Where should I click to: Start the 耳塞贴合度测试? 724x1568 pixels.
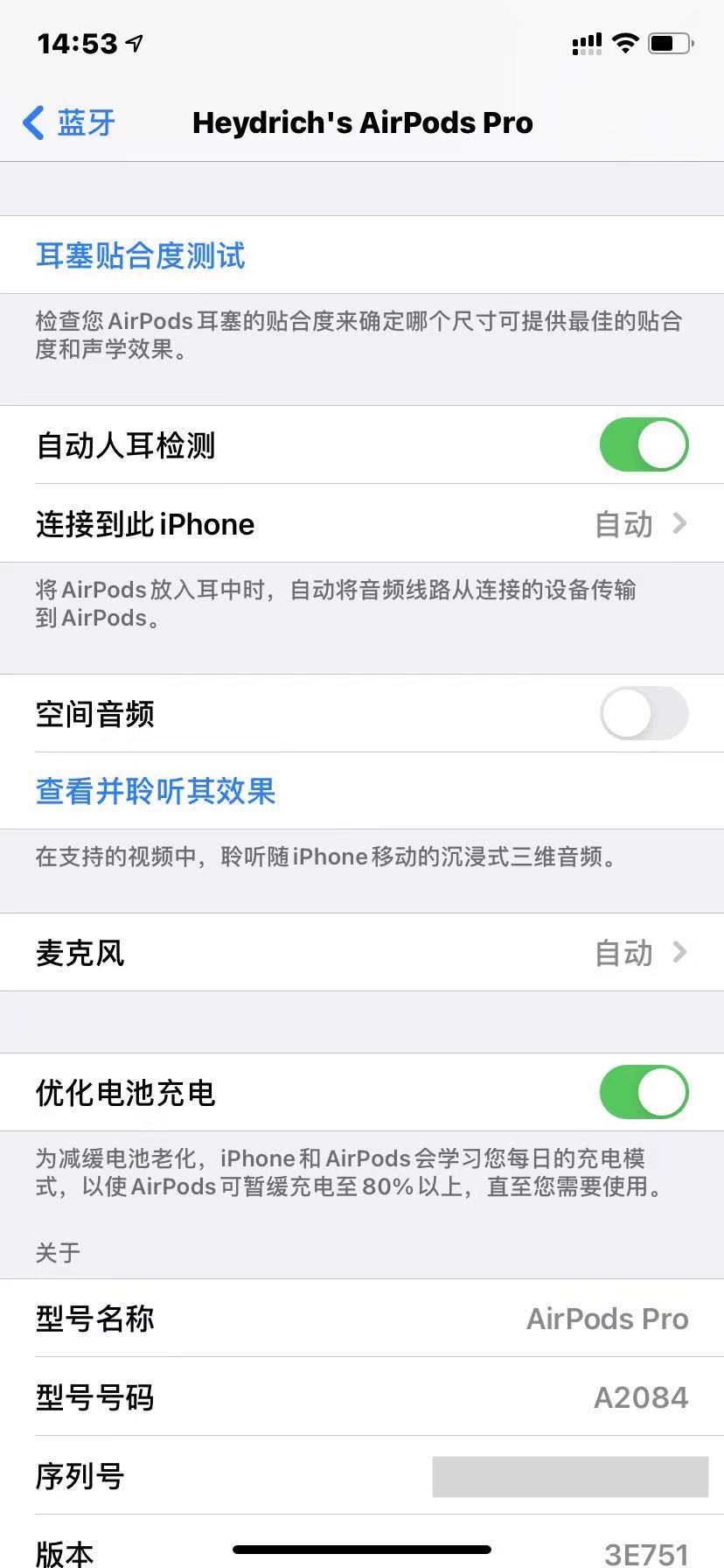(140, 255)
